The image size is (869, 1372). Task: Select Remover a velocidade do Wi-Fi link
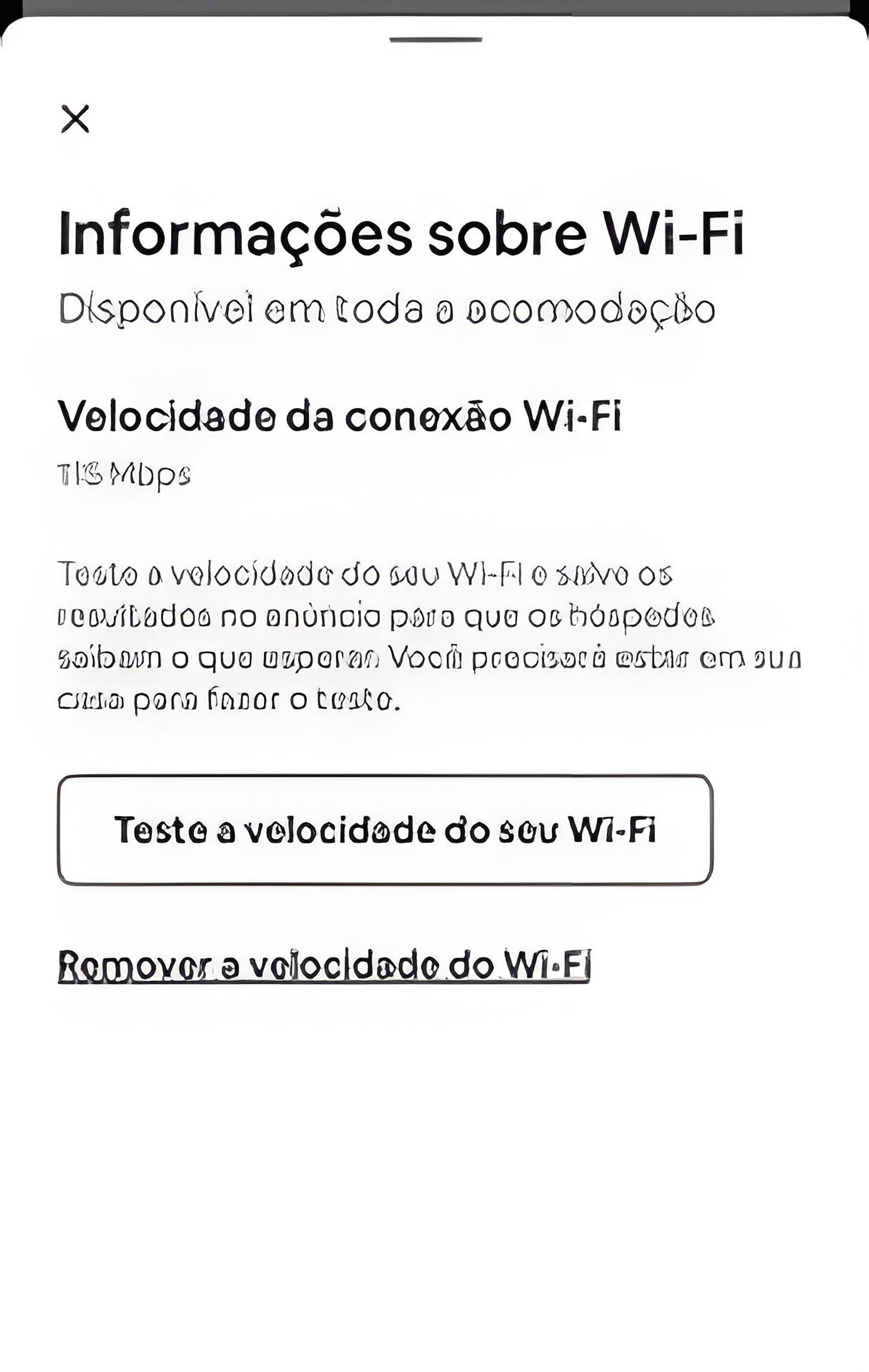pos(324,965)
